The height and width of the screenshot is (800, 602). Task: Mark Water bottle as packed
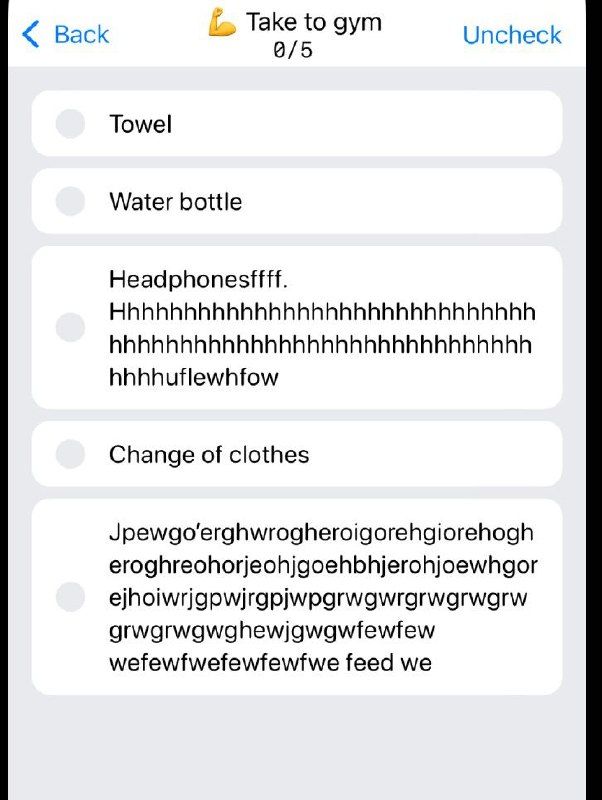70,201
